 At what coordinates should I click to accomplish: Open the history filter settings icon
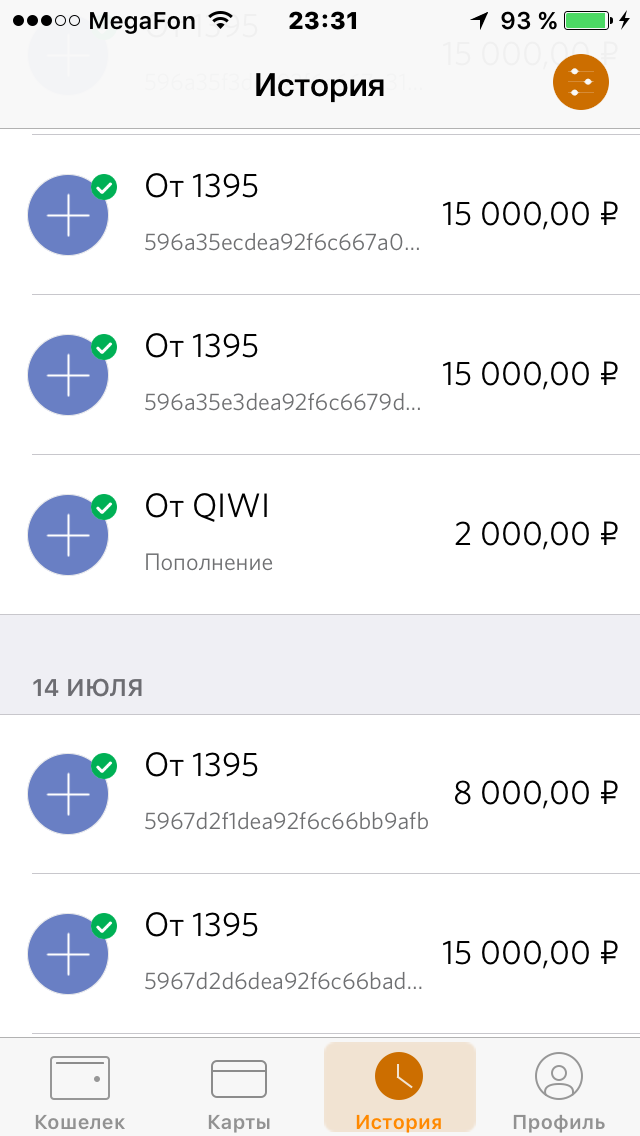(581, 83)
